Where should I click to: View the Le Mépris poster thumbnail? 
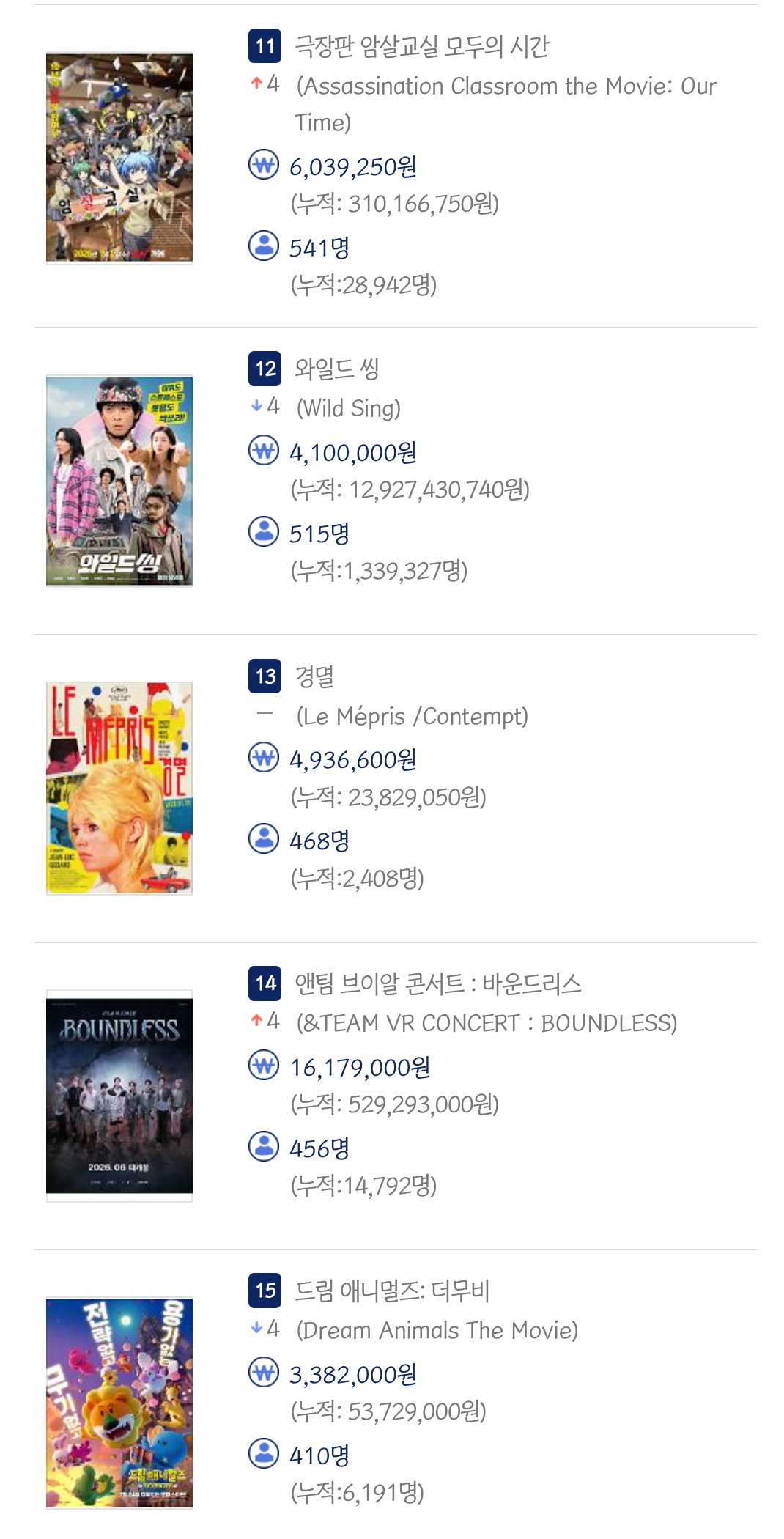(119, 788)
